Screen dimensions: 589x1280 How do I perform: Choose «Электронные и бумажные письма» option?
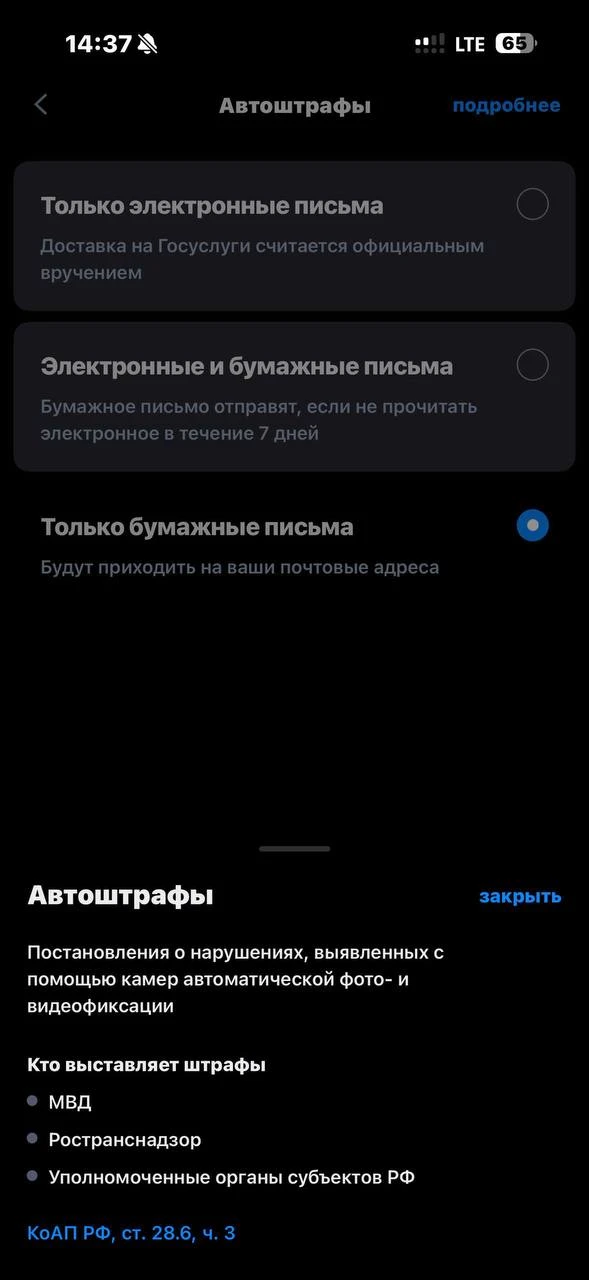pyautogui.click(x=294, y=397)
